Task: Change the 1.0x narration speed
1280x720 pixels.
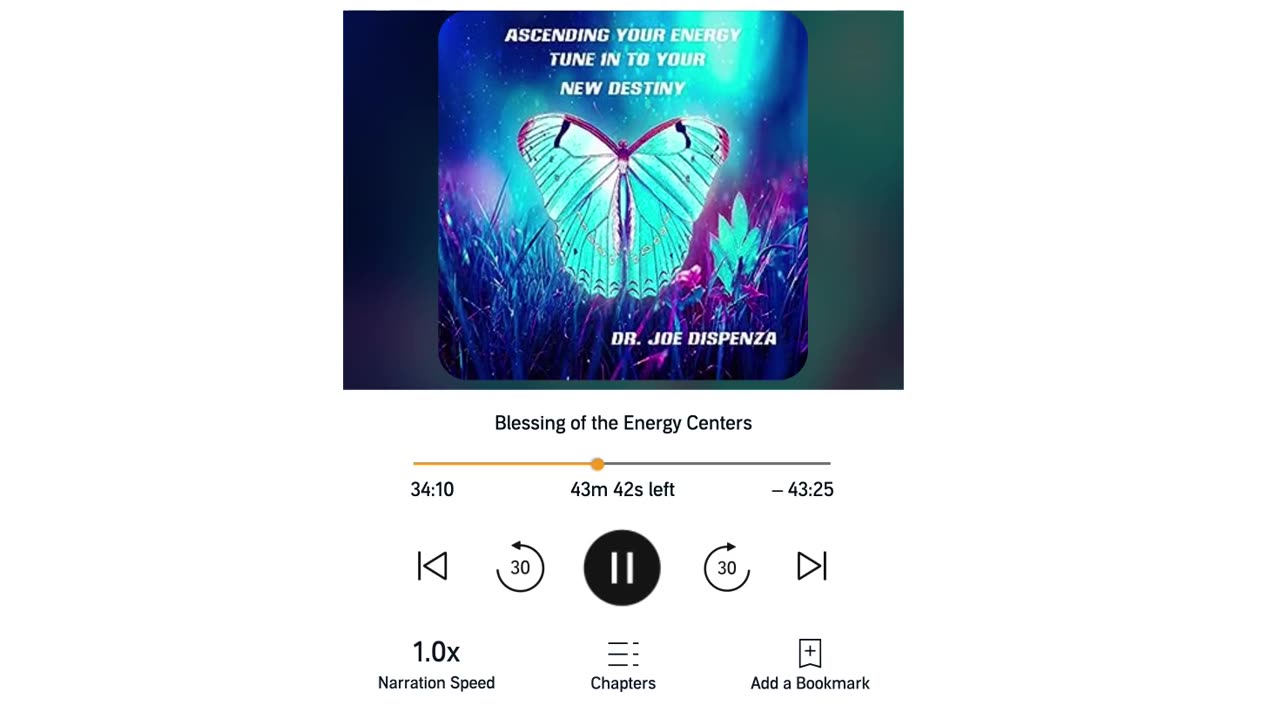Action: click(x=436, y=665)
